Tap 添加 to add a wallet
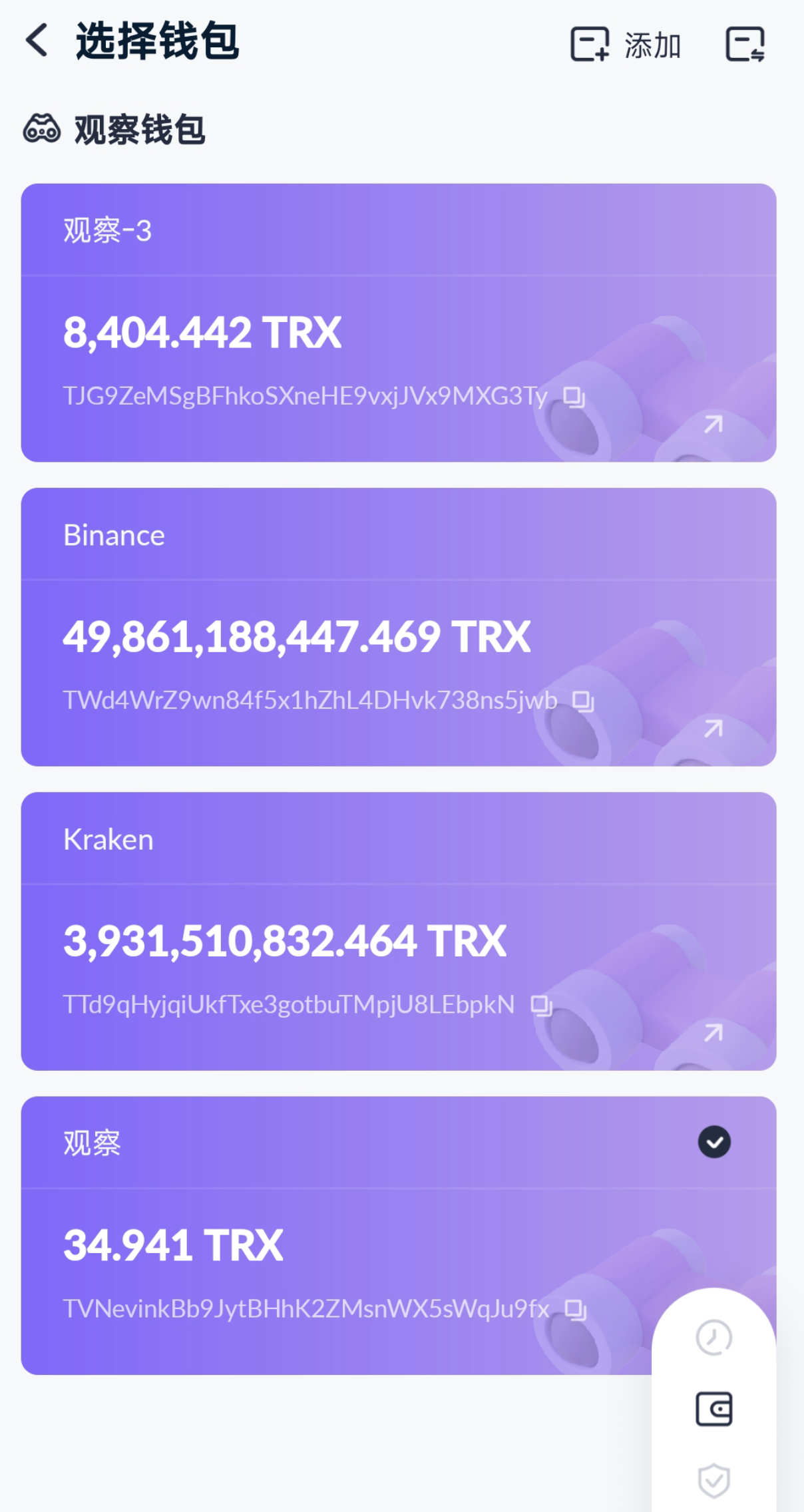Viewport: 804px width, 1512px height. pos(626,45)
